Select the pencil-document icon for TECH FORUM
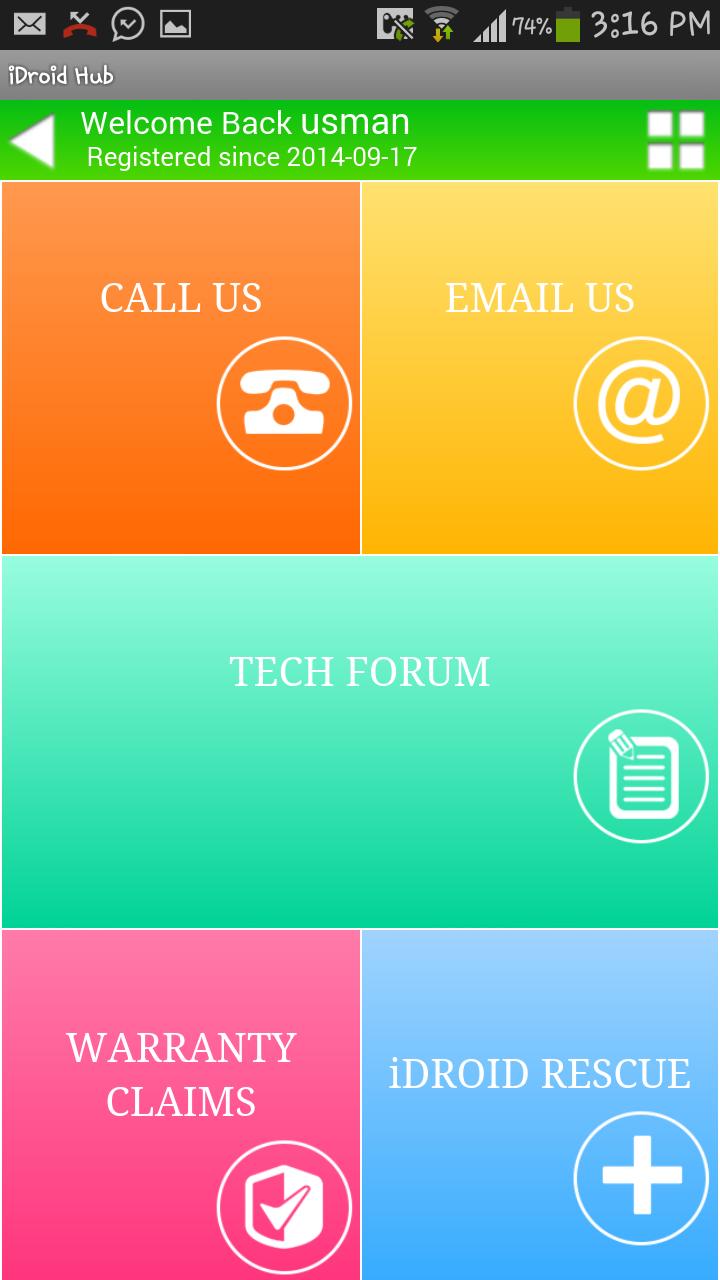 (x=641, y=776)
